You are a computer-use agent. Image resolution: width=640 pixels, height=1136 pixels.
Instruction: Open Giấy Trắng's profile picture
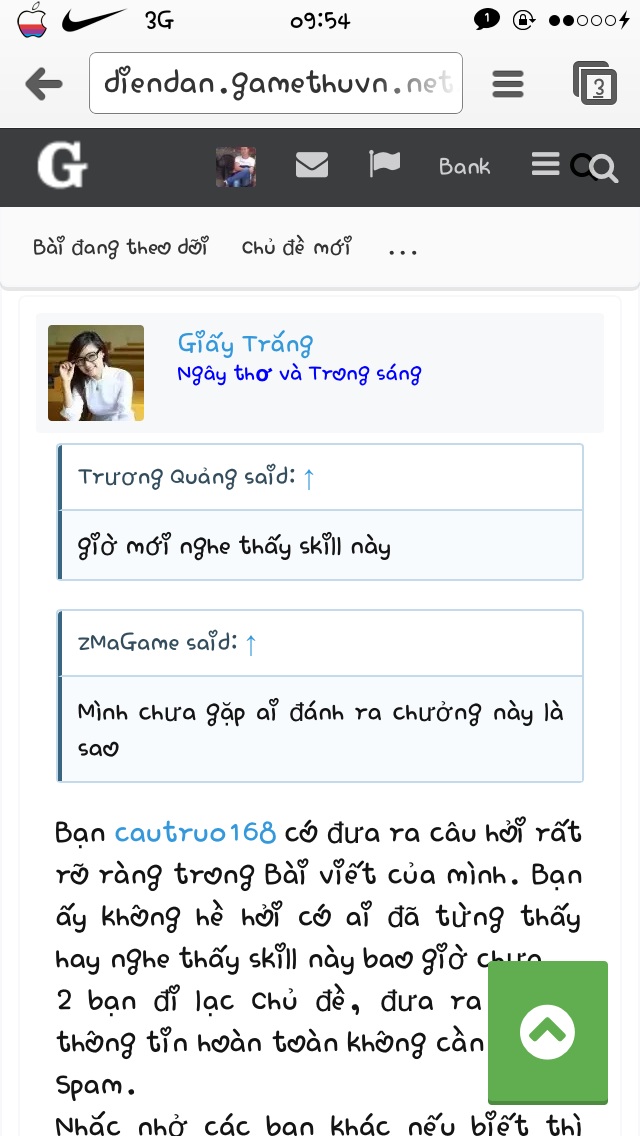coord(96,372)
